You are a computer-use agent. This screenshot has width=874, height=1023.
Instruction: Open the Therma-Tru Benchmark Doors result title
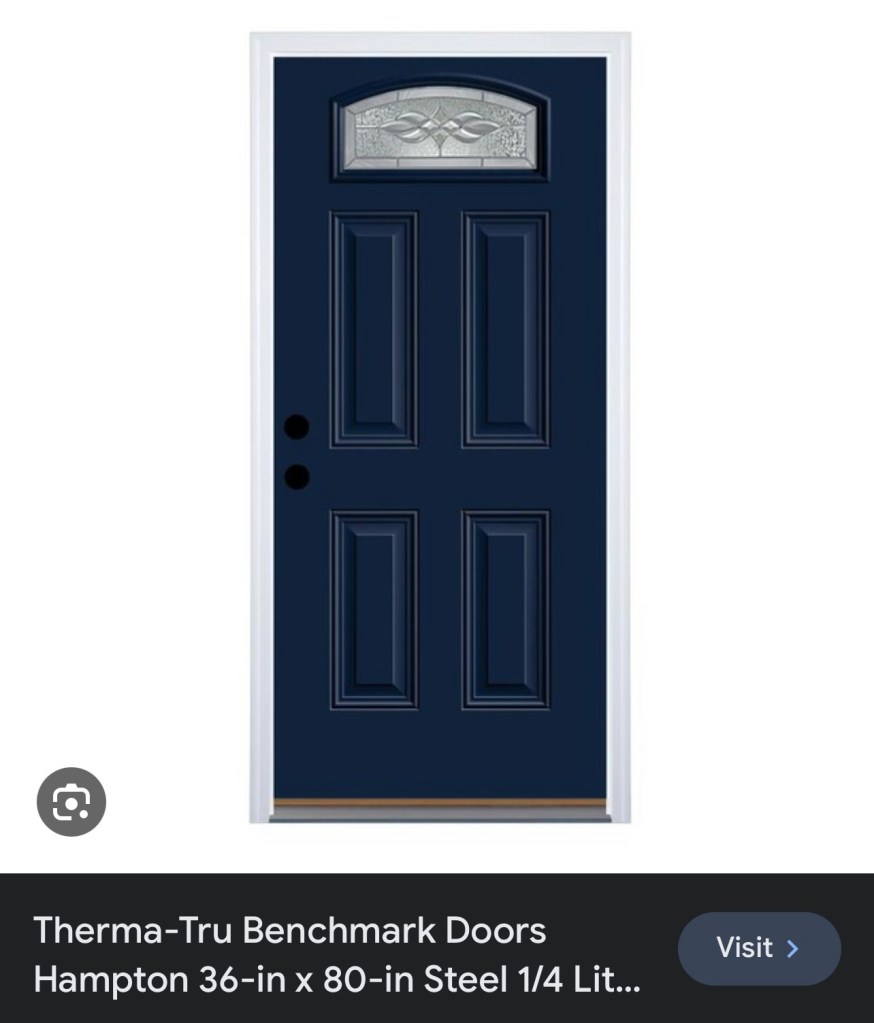pyautogui.click(x=336, y=954)
